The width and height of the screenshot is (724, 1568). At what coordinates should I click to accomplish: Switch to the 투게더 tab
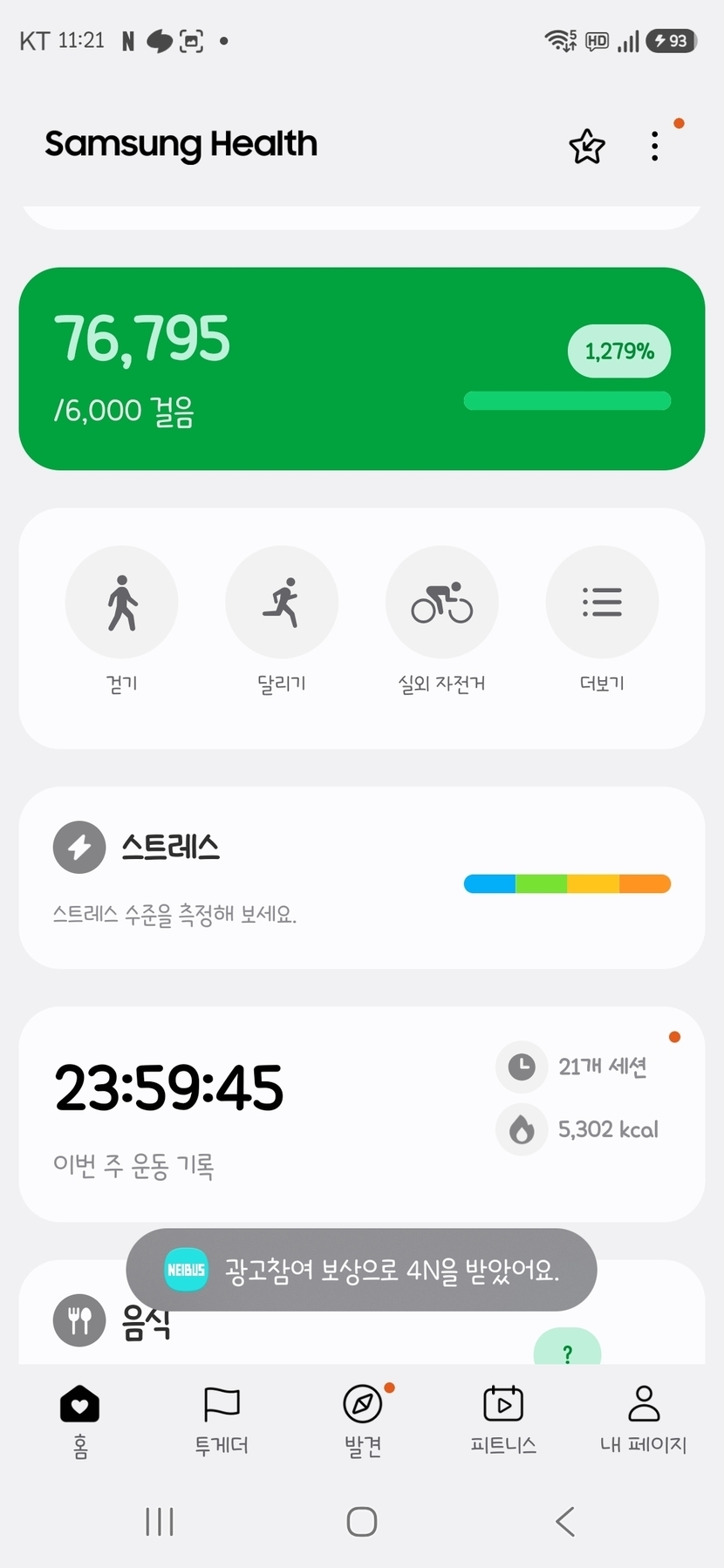click(222, 1420)
